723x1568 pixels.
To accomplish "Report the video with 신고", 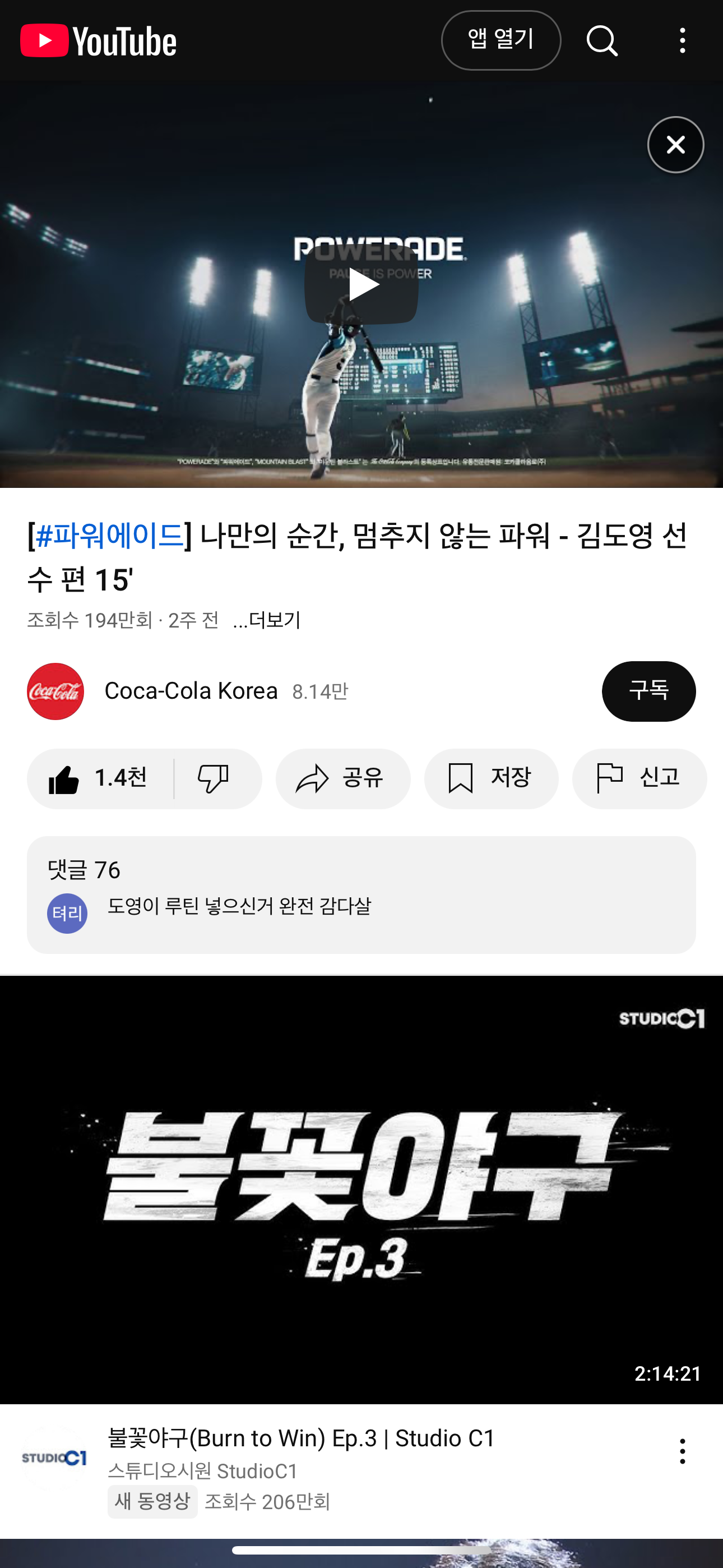I will 638,778.
